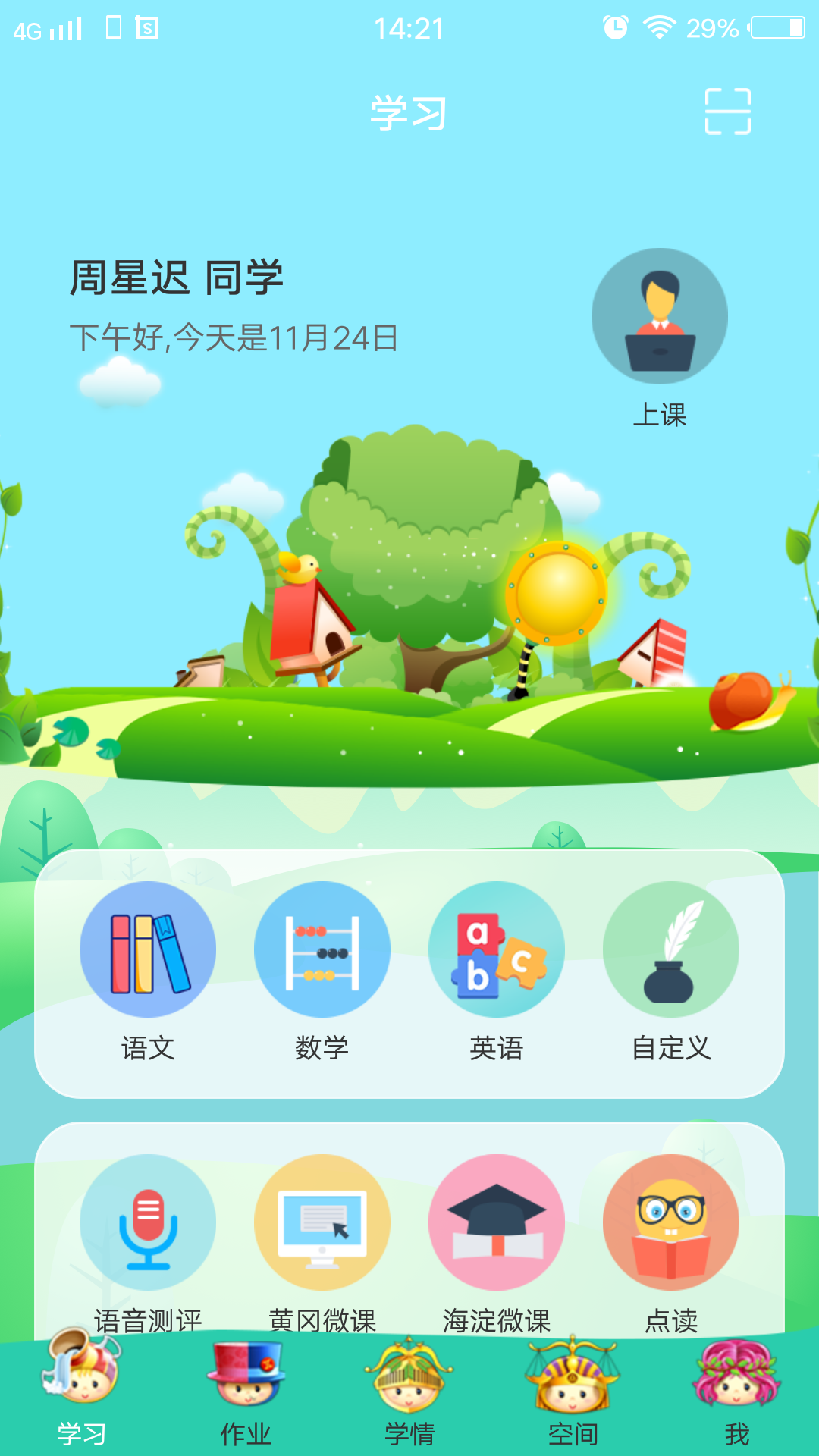The width and height of the screenshot is (819, 1456).
Task: Start 语音测评 via the microphone icon
Action: (149, 1221)
